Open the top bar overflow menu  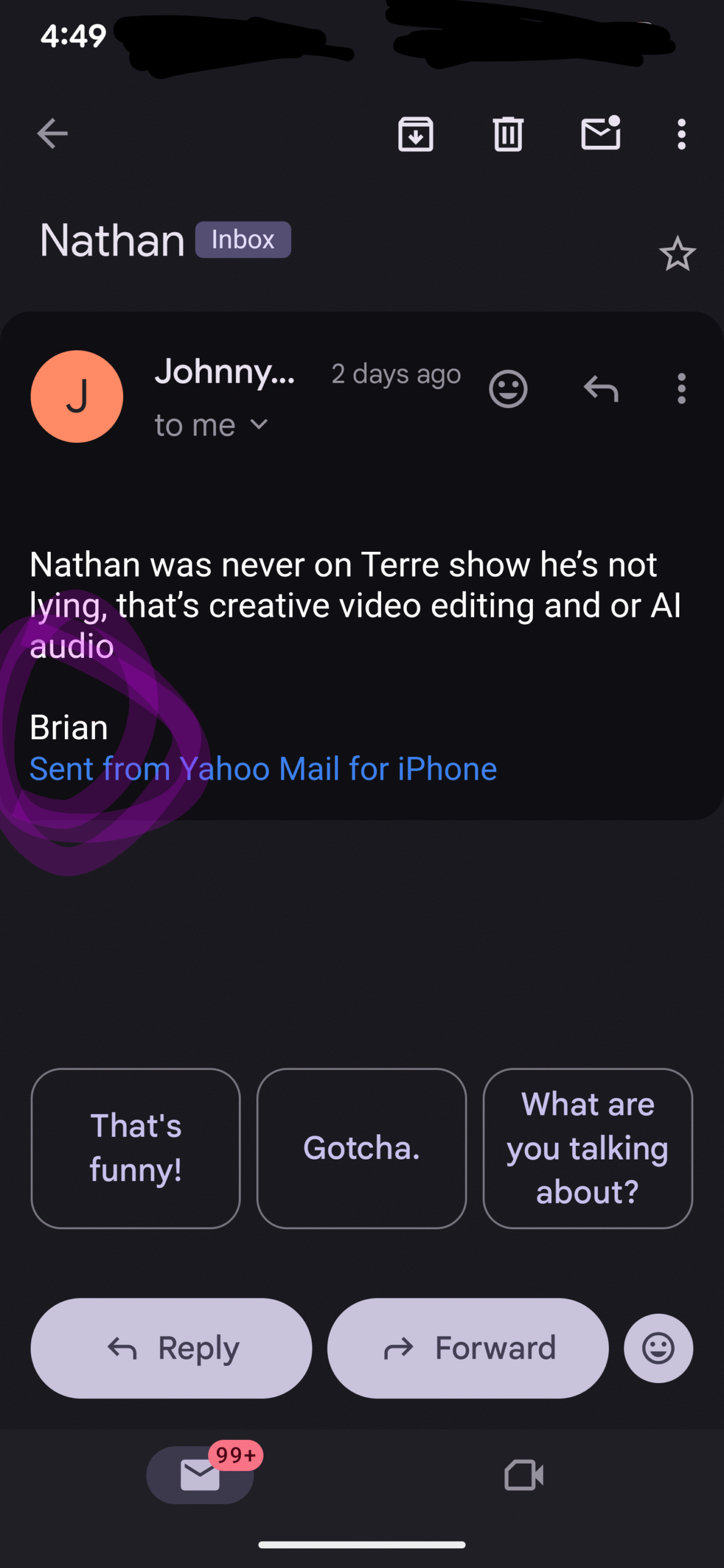681,134
